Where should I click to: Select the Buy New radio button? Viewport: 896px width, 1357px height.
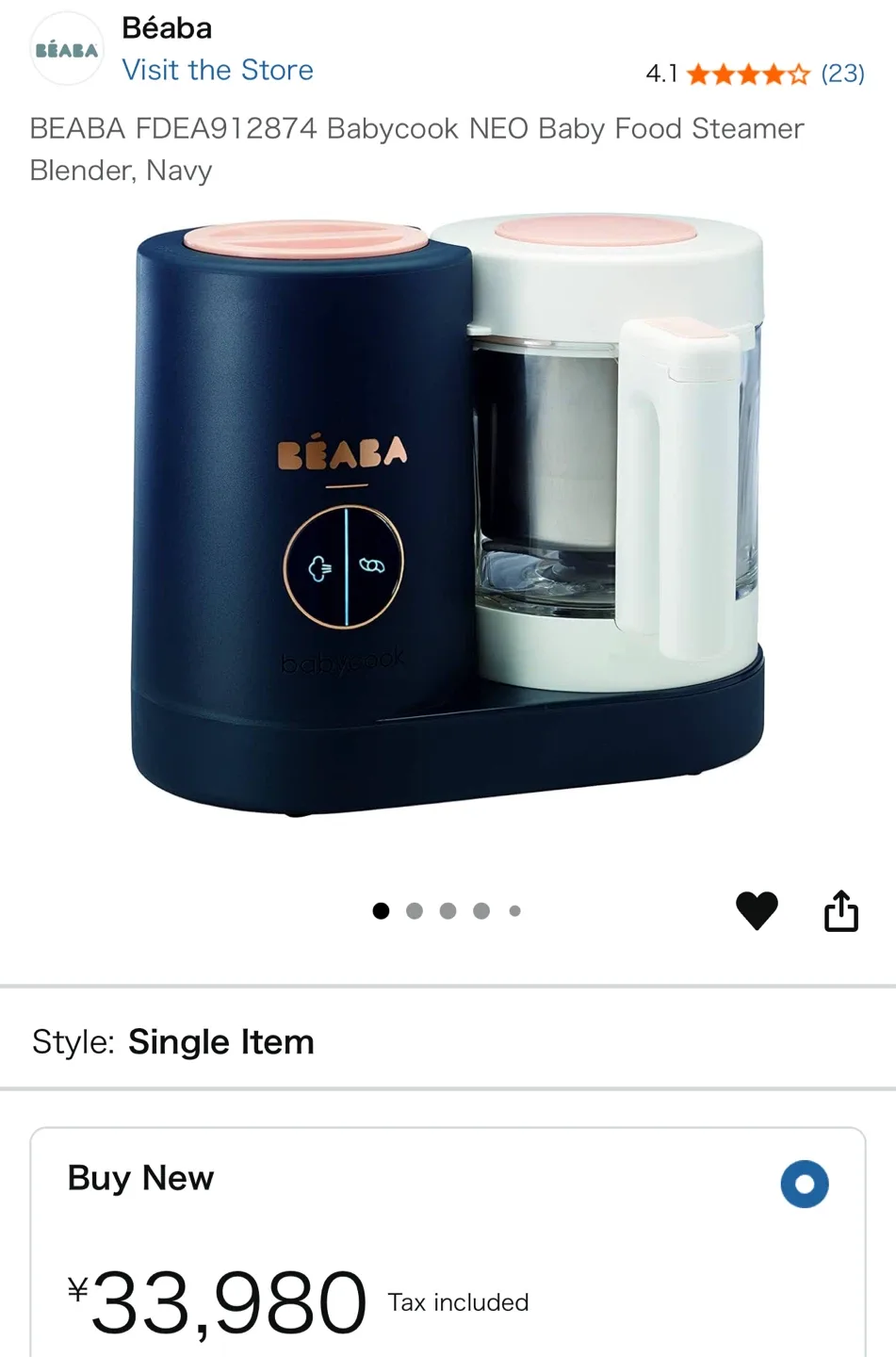pyautogui.click(x=805, y=1184)
